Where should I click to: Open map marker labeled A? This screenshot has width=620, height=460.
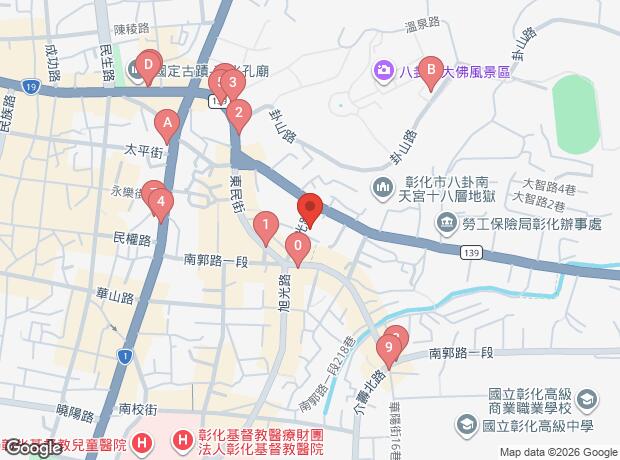coord(167,126)
